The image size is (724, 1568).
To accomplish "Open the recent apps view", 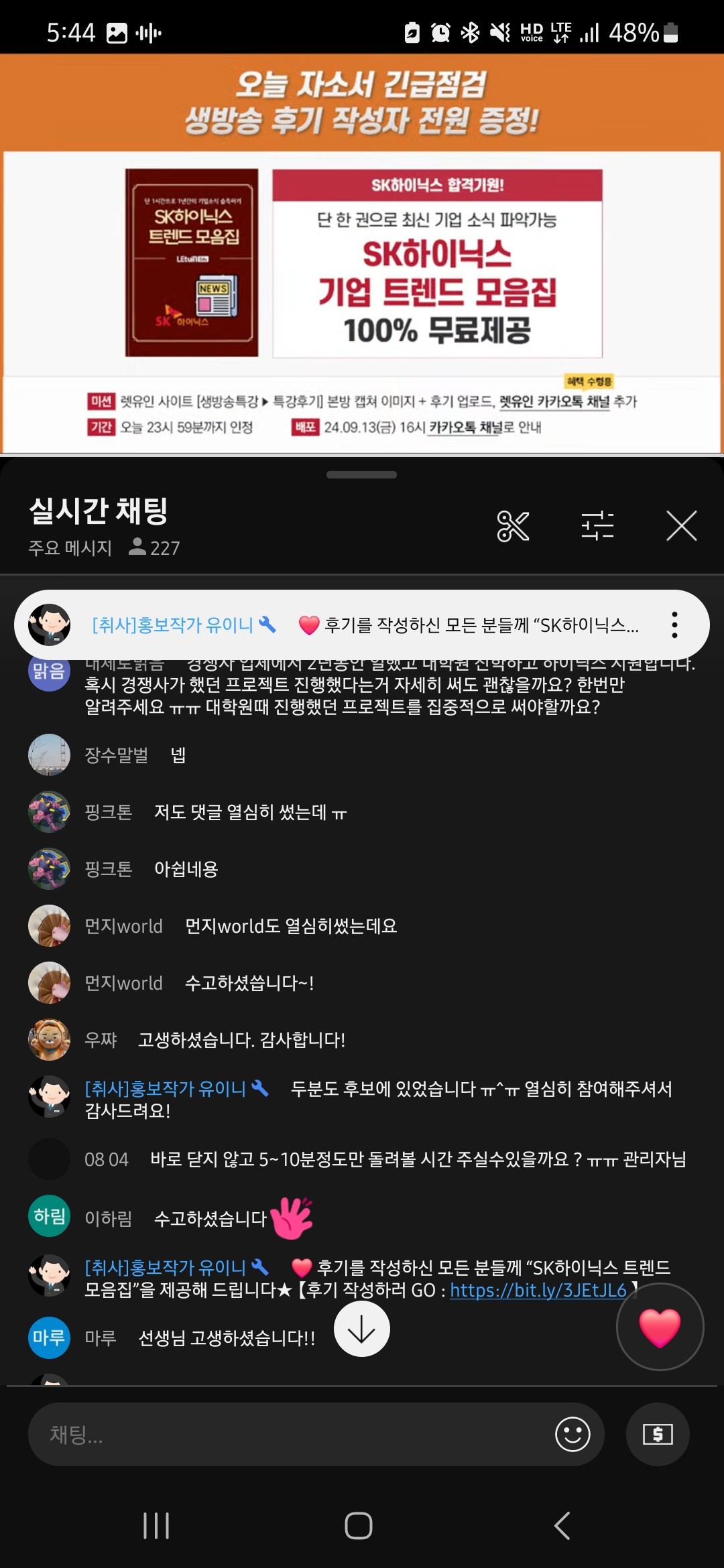I will coord(156,1526).
